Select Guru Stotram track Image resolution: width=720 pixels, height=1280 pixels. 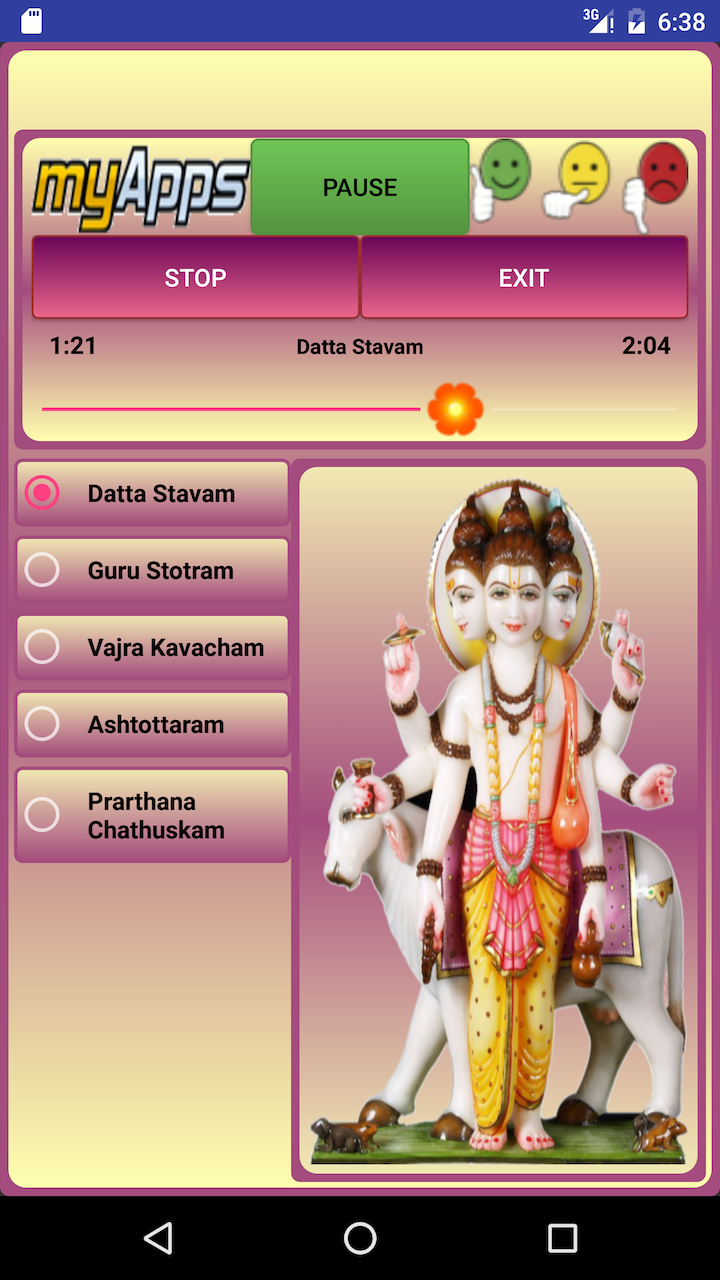(152, 570)
